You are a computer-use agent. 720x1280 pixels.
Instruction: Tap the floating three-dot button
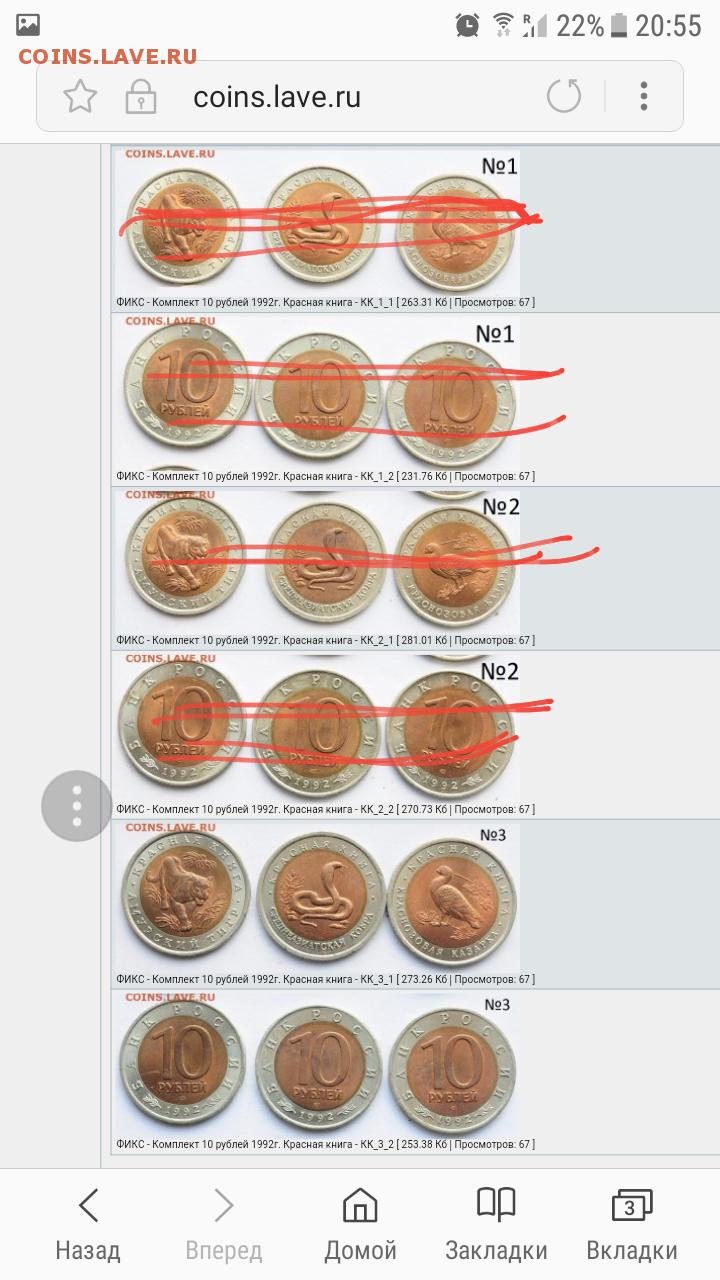click(x=77, y=806)
